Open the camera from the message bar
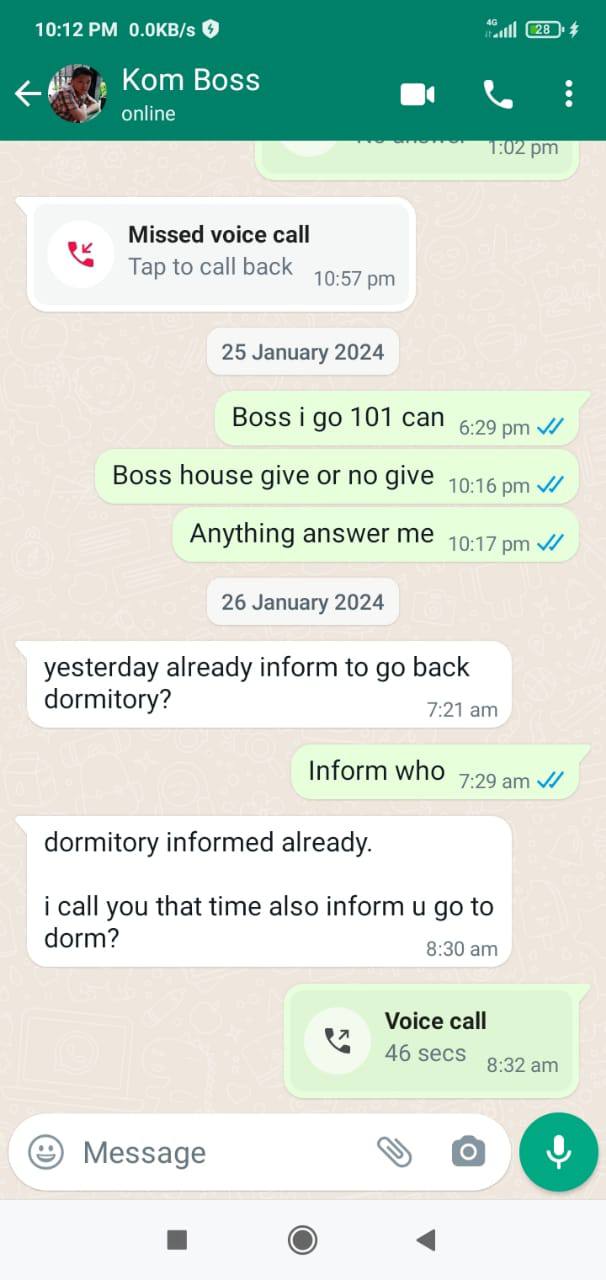This screenshot has width=606, height=1280. coord(467,1152)
